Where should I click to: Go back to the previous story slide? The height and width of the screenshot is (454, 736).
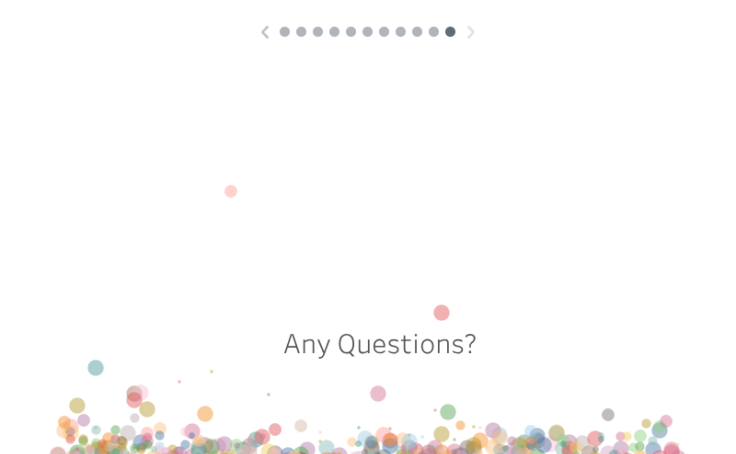(x=265, y=32)
